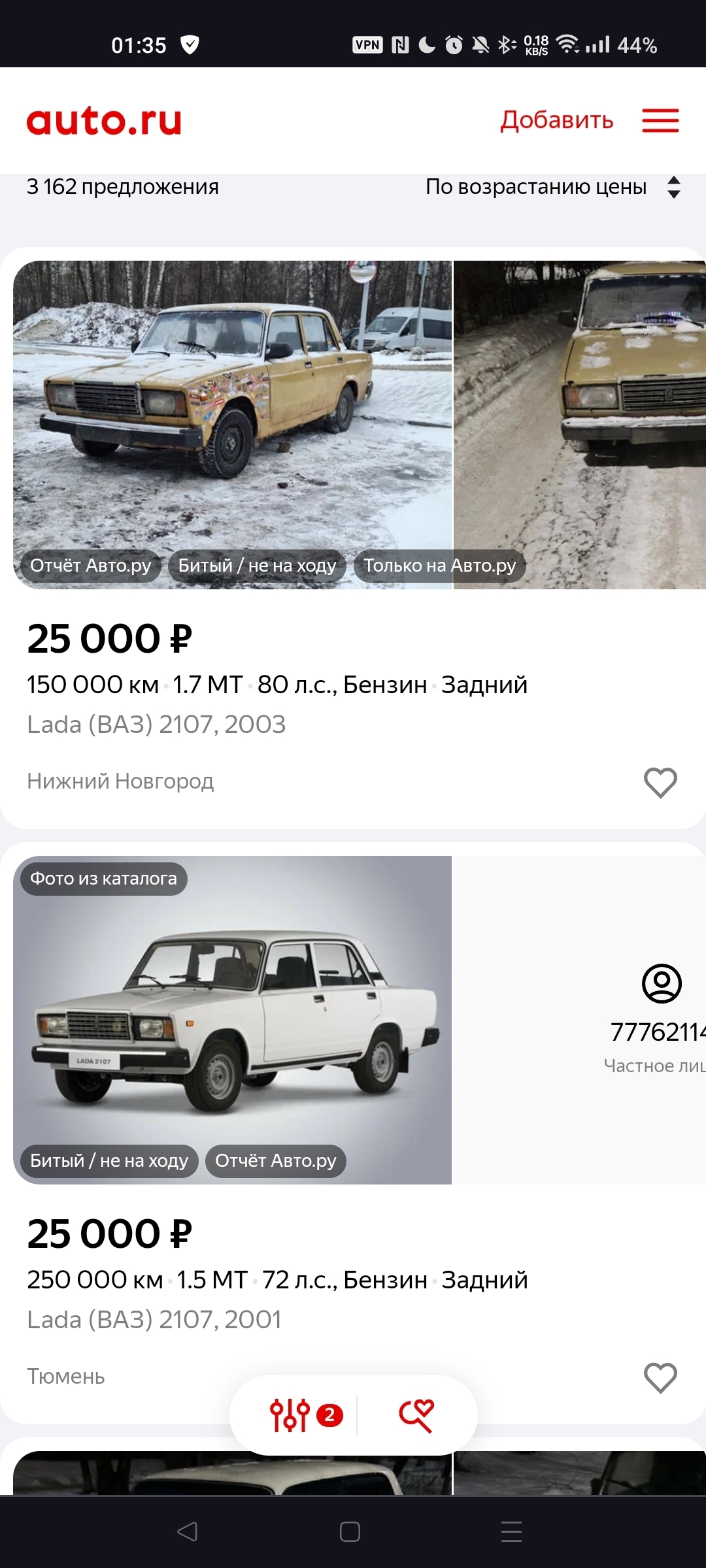Open the search filters with 2 applied
The height and width of the screenshot is (1568, 706).
(x=304, y=1415)
